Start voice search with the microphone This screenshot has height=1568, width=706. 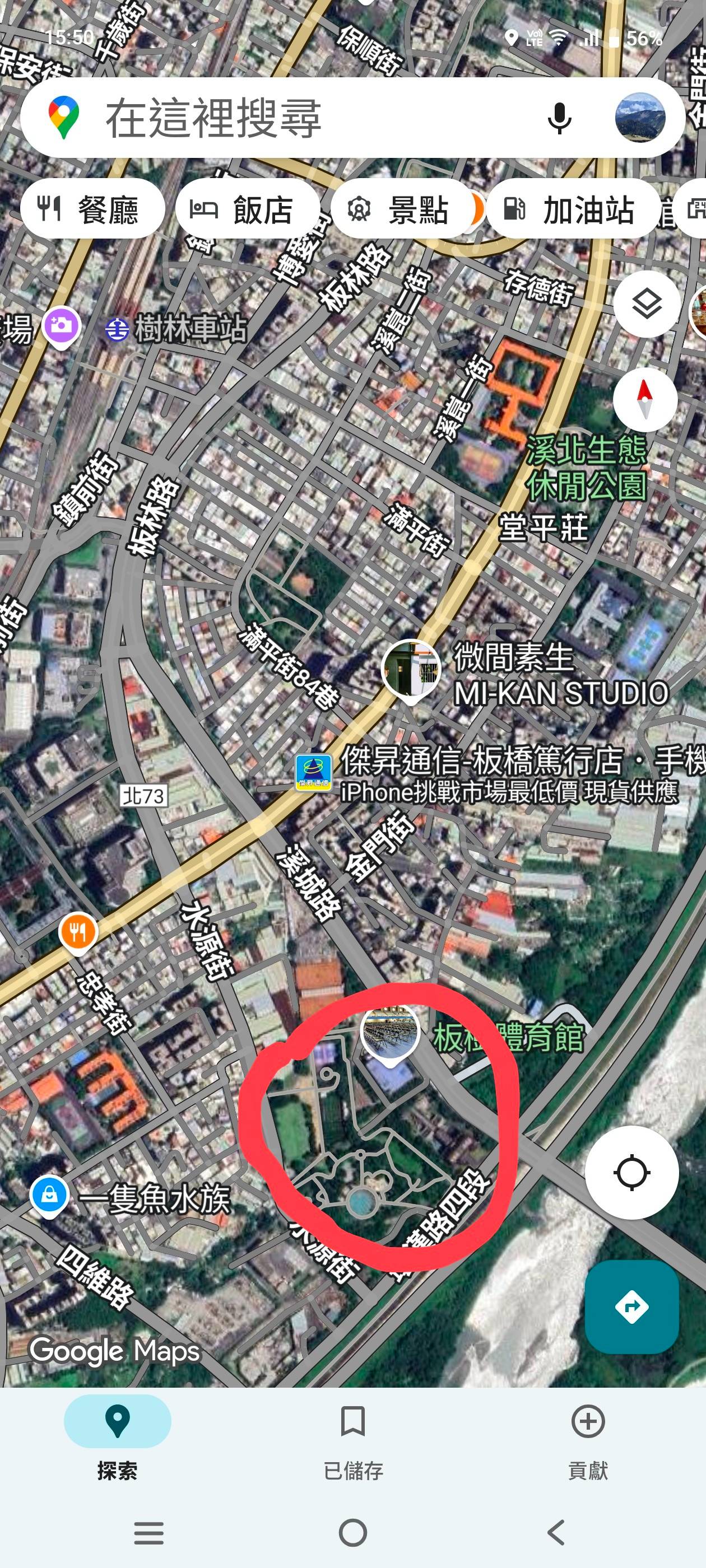tap(559, 118)
